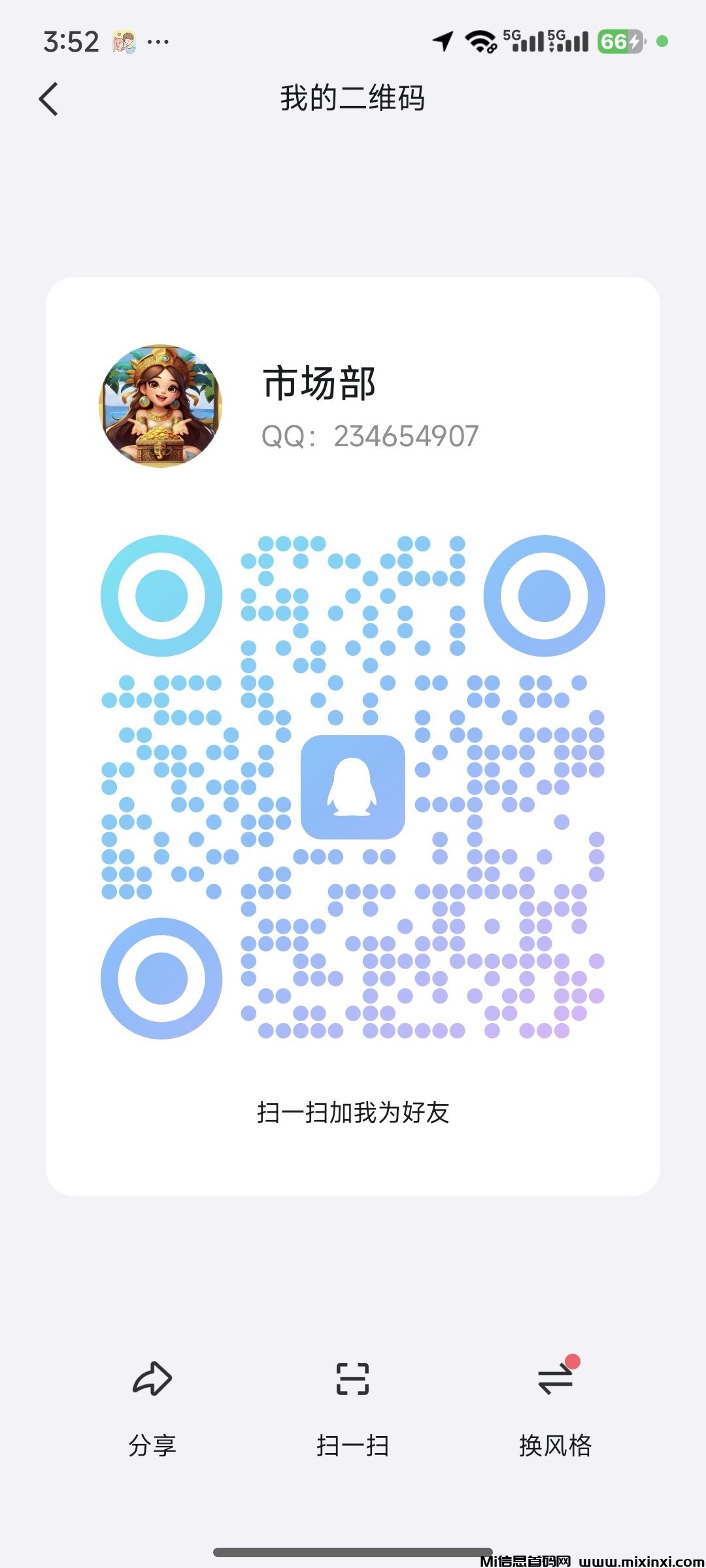
Task: Tap the back chevron at top left
Action: (x=49, y=99)
